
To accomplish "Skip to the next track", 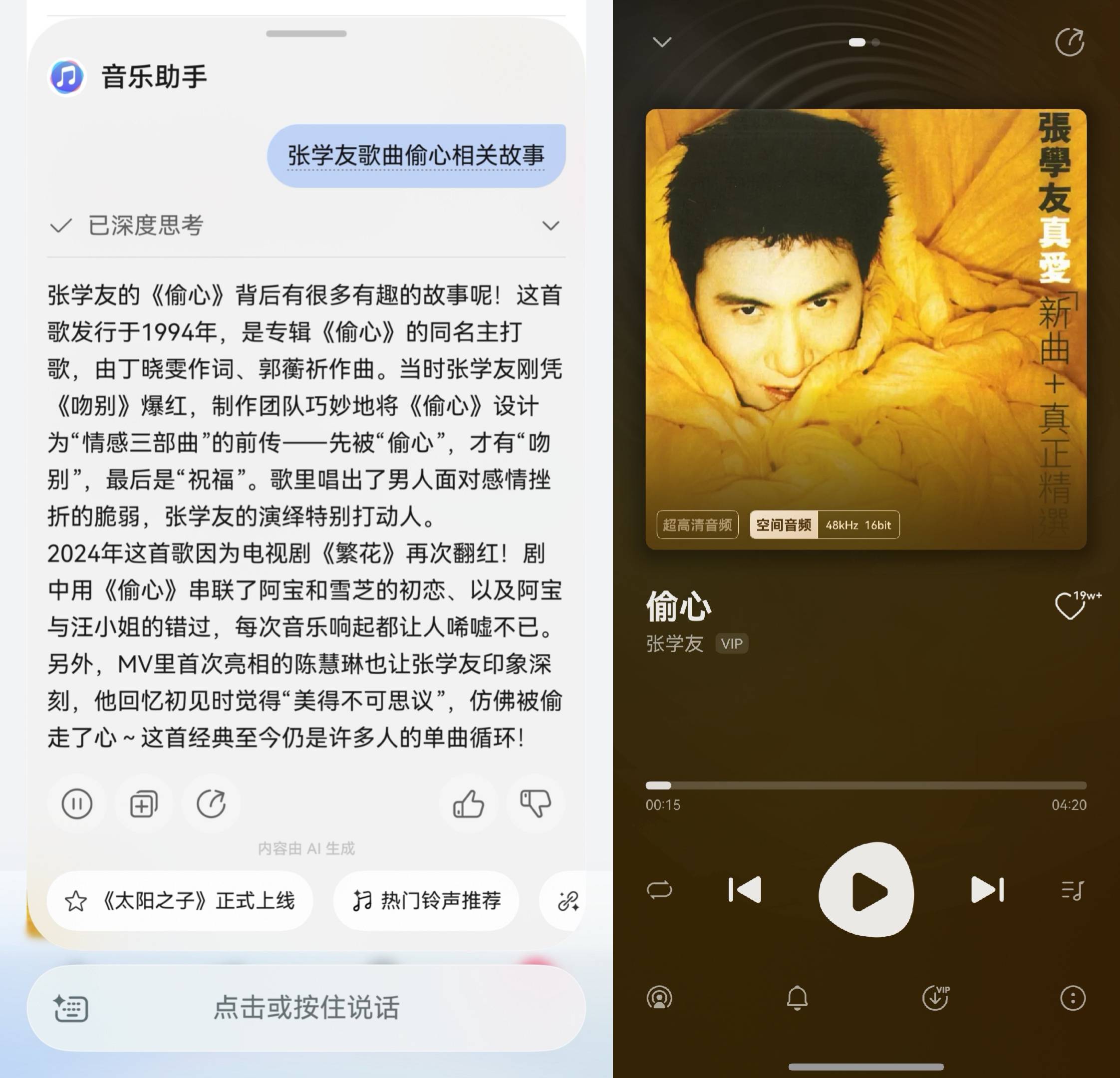I will 987,889.
